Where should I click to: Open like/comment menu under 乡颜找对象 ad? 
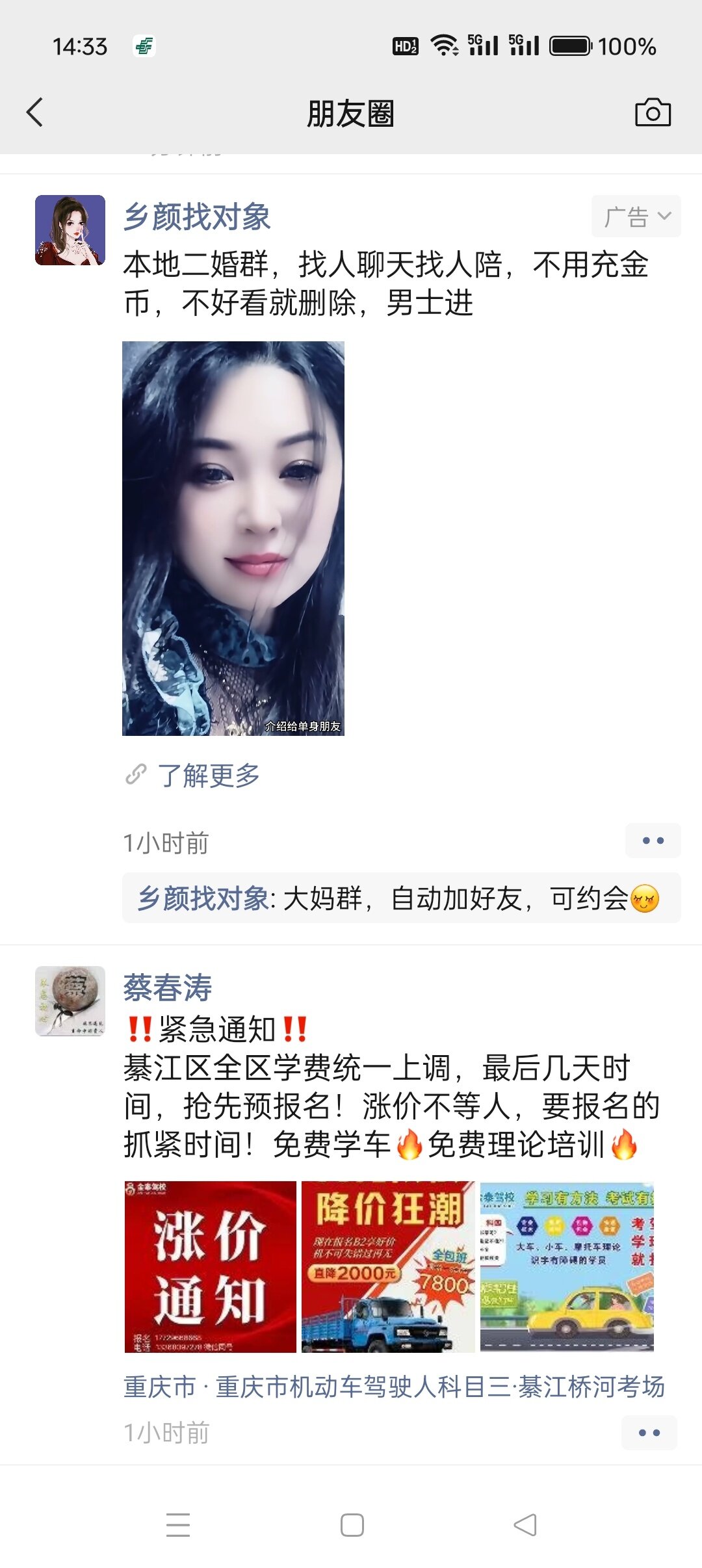(x=653, y=841)
